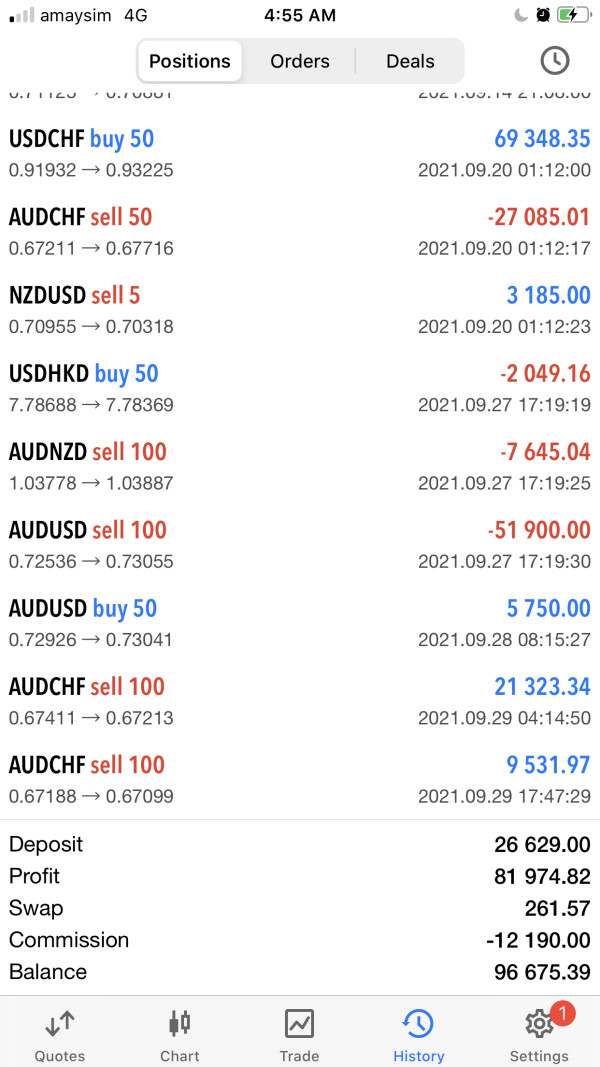Expand AUDCHF sell 100 with profit 9 531.97
The width and height of the screenshot is (600, 1067).
point(300,779)
